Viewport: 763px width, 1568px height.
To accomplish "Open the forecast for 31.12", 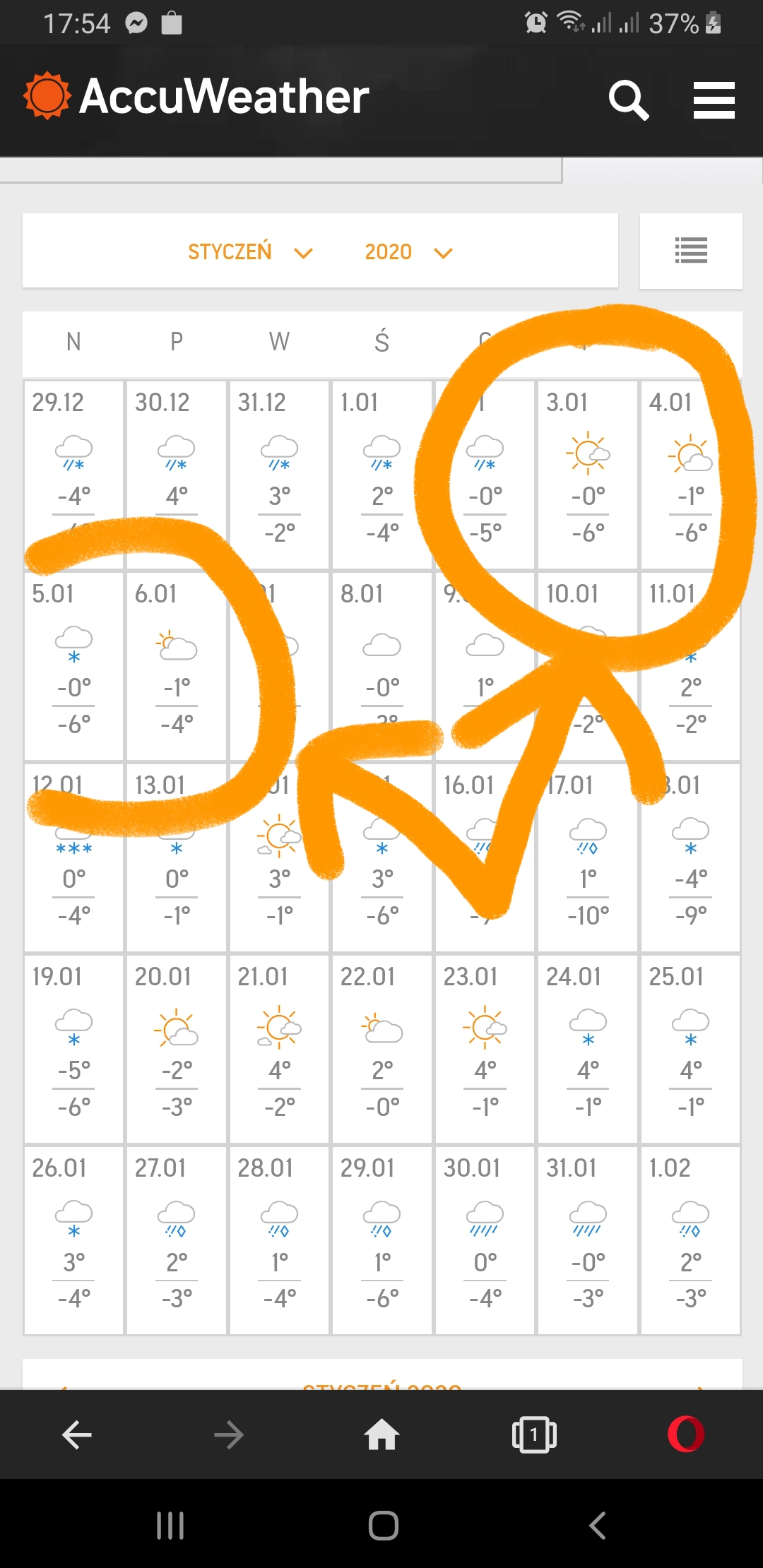I will click(x=279, y=475).
